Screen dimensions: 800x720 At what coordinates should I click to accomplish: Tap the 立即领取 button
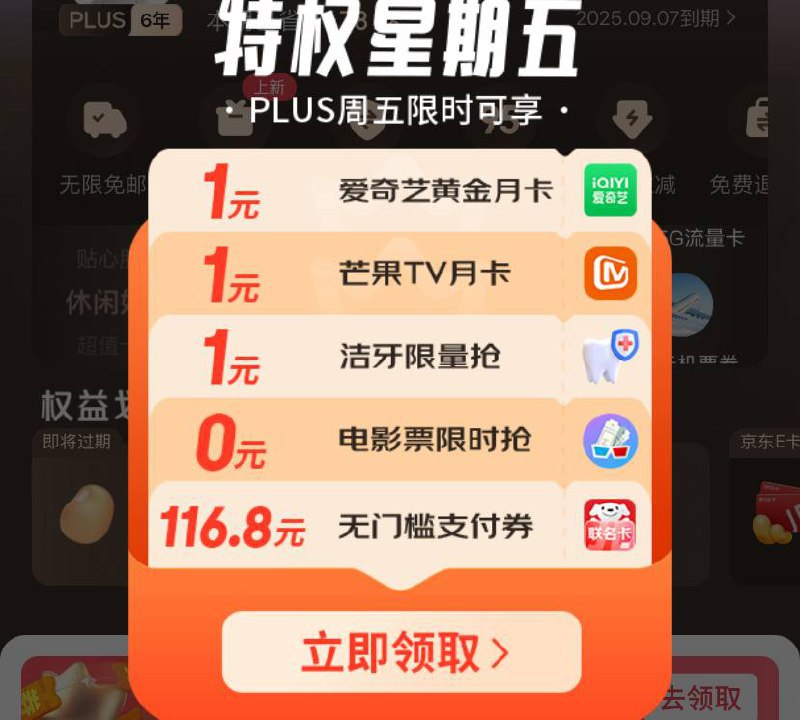(401, 652)
